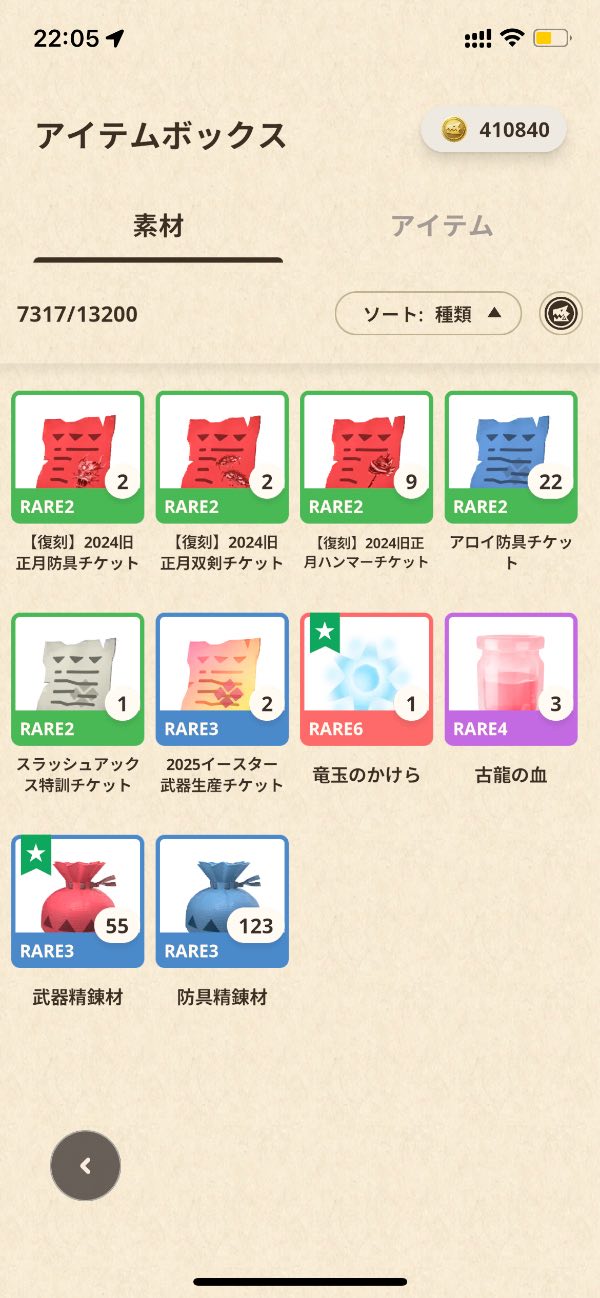Image resolution: width=600 pixels, height=1298 pixels.
Task: Open スラッシュアックス特訓チケット item
Action: pyautogui.click(x=78, y=679)
